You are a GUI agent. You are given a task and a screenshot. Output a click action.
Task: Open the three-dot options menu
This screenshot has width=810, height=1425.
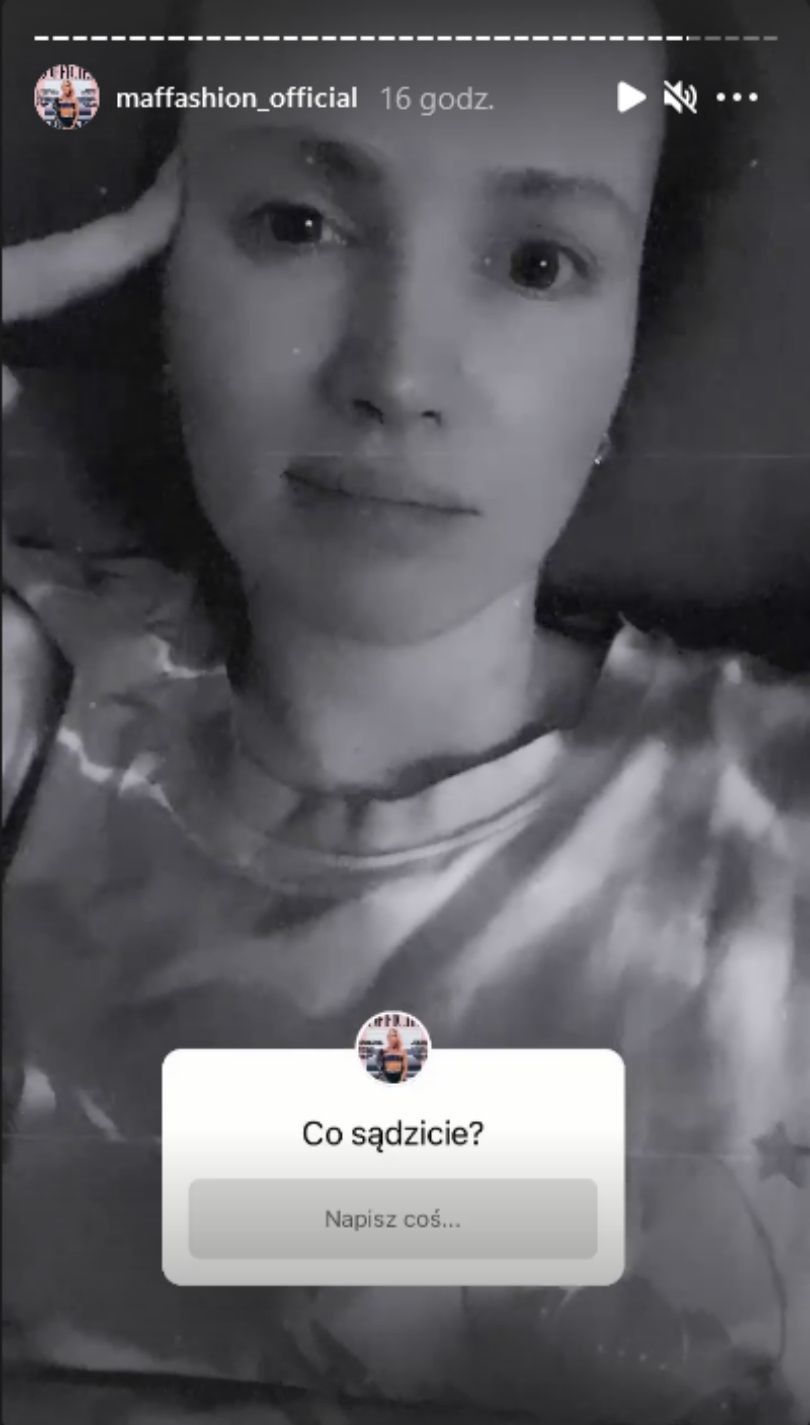tap(737, 97)
